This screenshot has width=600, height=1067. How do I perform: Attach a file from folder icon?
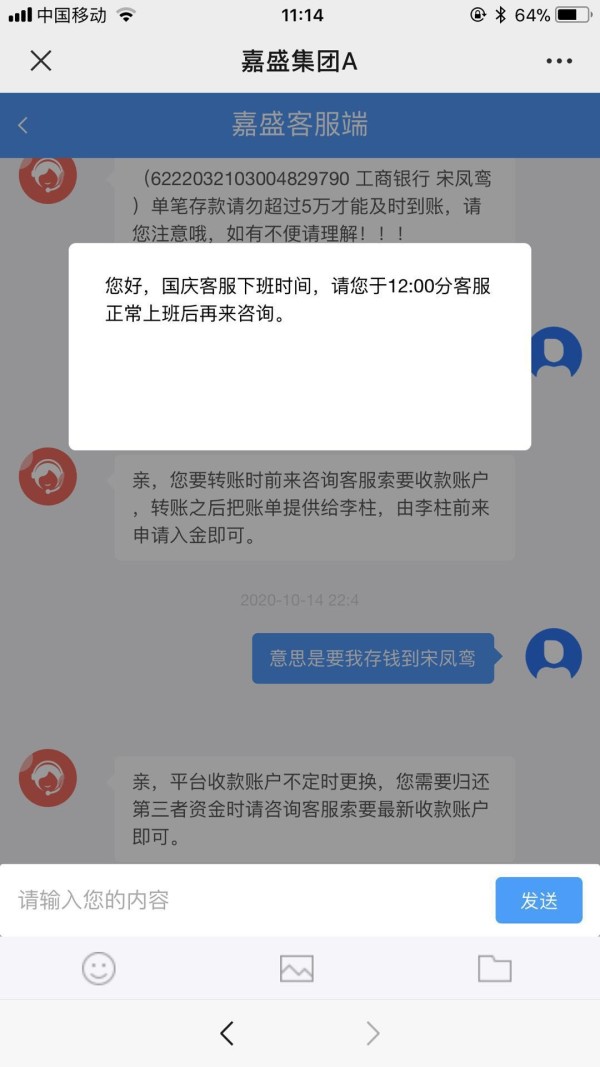coord(495,968)
